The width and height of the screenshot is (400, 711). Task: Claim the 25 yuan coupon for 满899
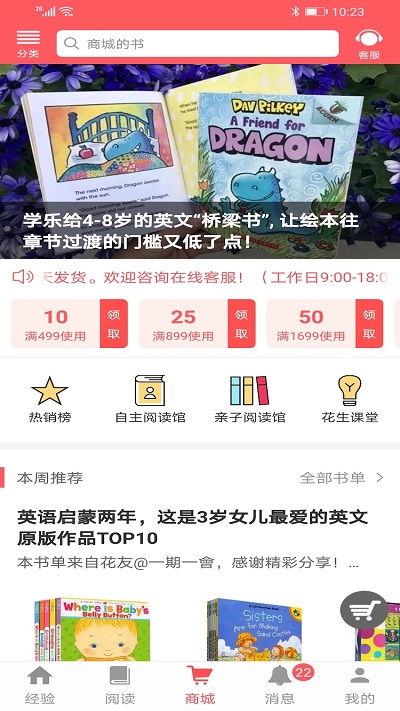click(242, 323)
